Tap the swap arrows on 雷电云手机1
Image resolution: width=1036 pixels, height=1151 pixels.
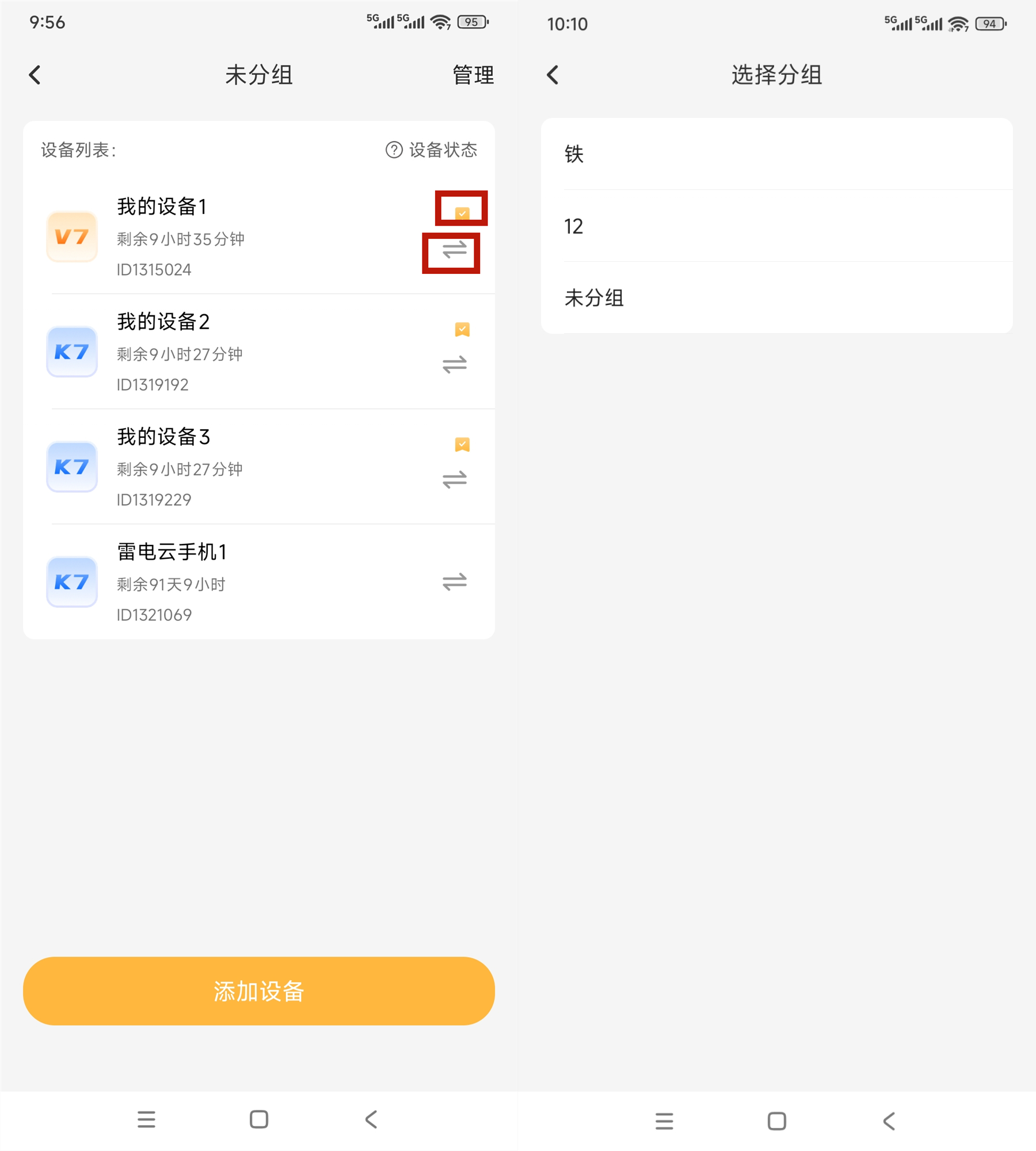(454, 582)
